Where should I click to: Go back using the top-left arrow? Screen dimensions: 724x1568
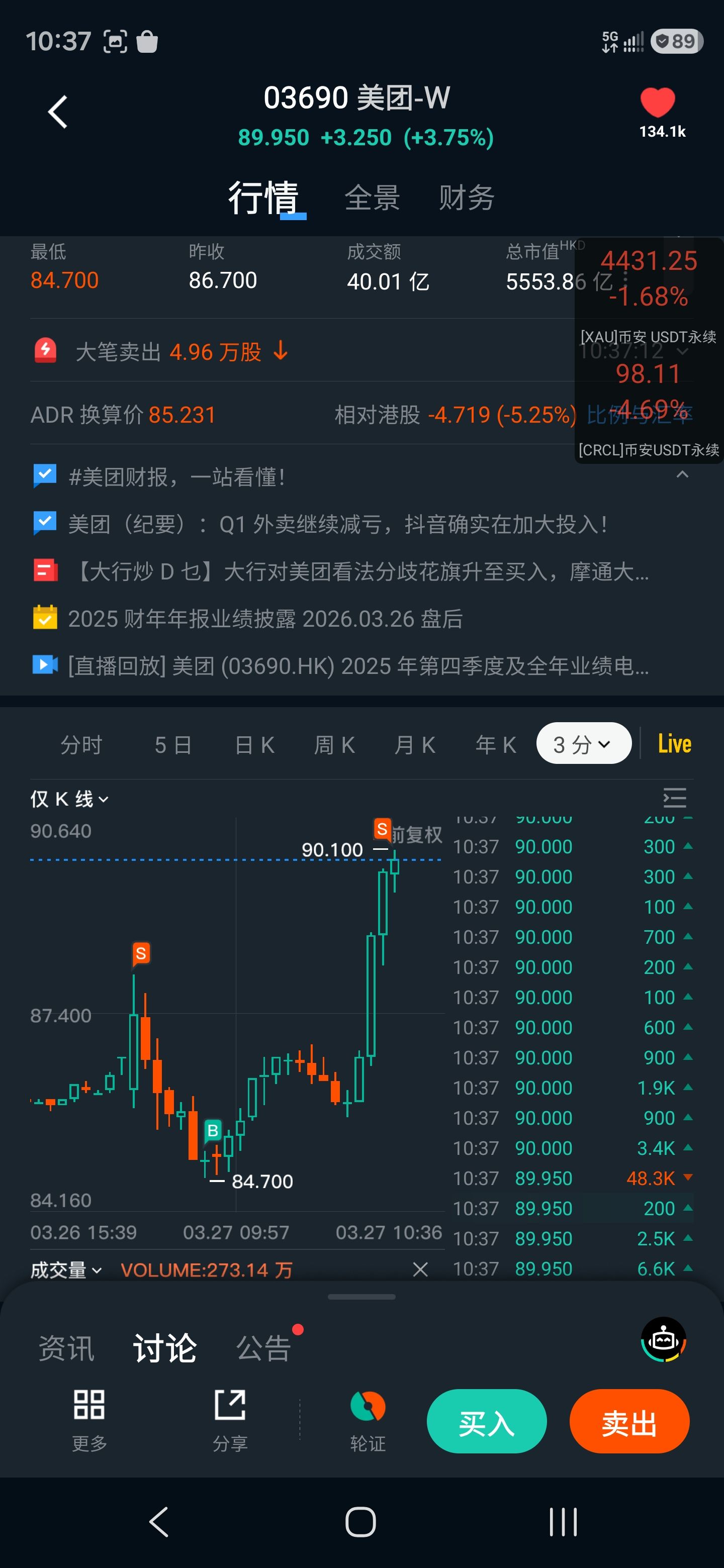tap(58, 112)
